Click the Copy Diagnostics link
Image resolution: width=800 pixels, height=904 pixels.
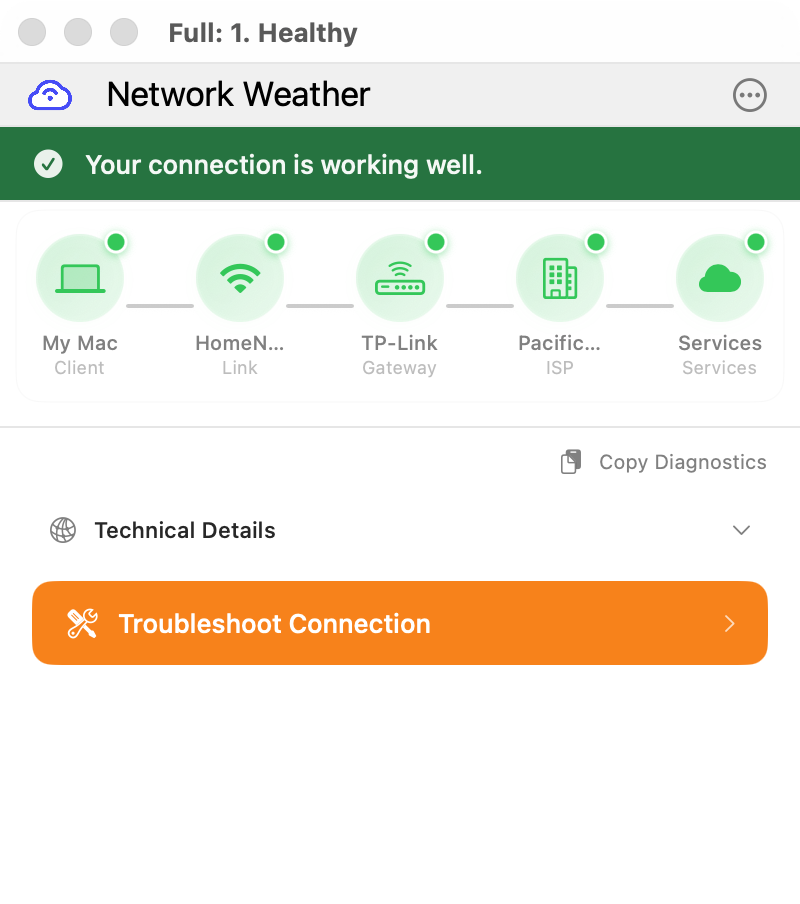[682, 462]
